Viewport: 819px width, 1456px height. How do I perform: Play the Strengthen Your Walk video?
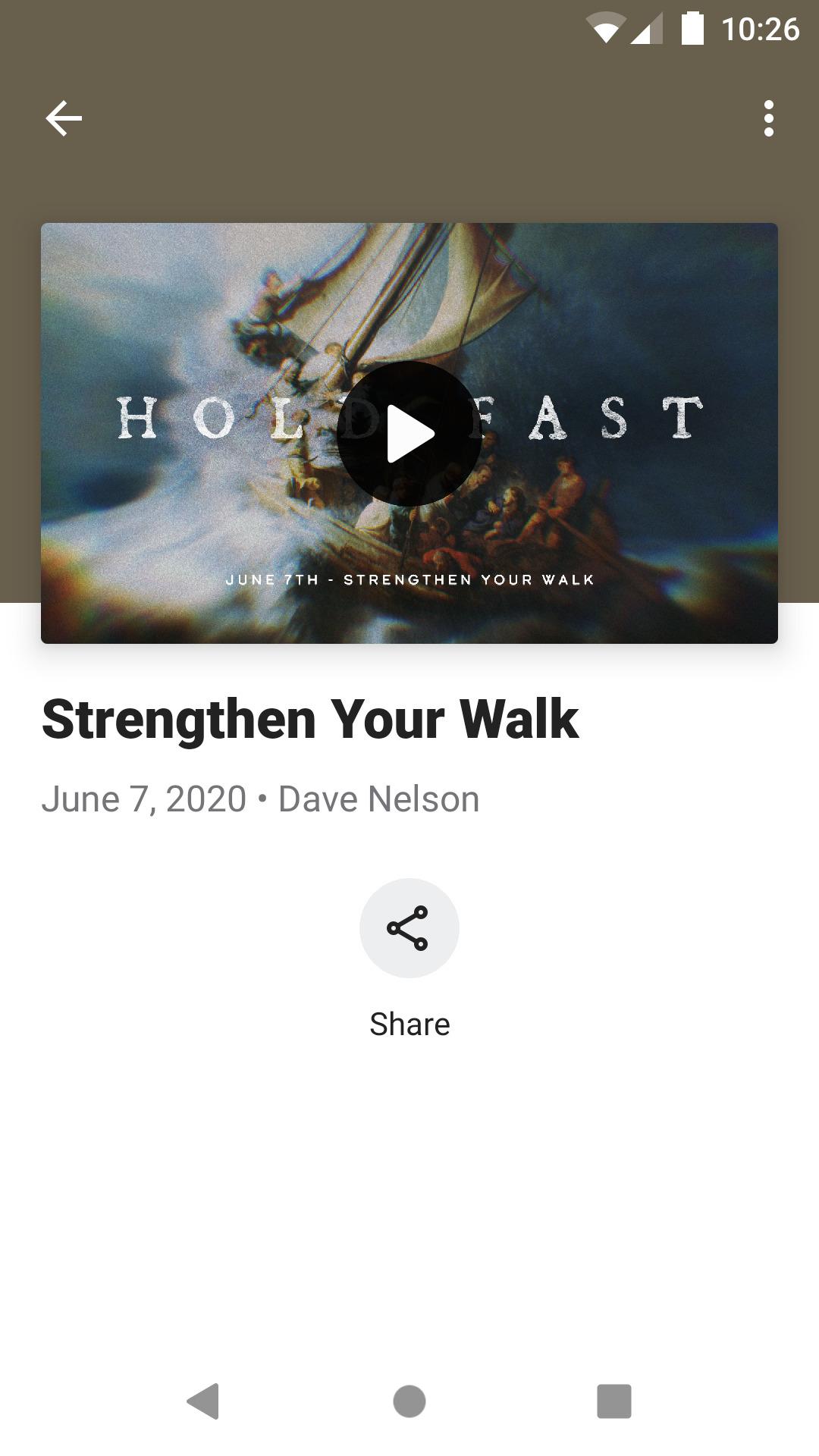point(409,434)
